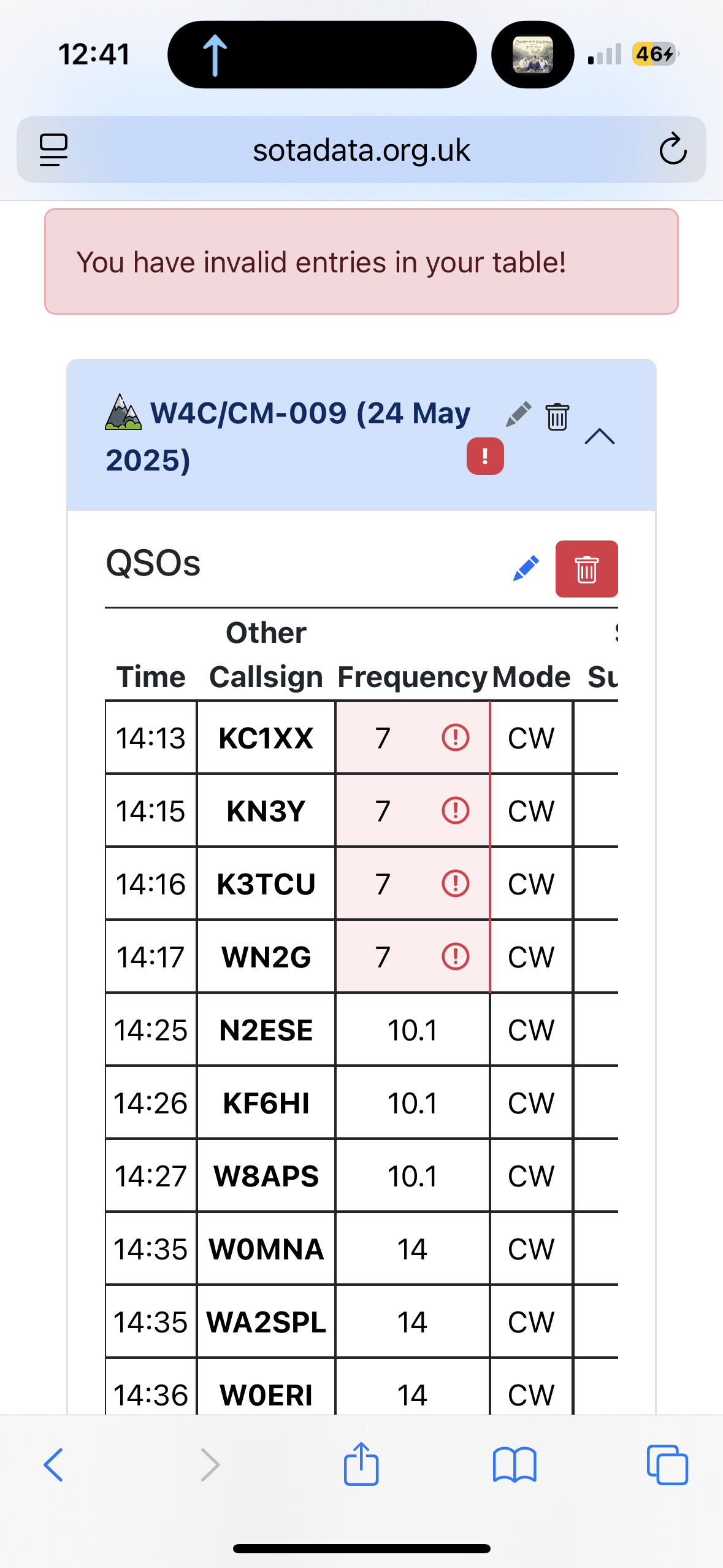This screenshot has height=1568, width=723.
Task: Tap the frequency warning icon for KN3Y
Action: coord(456,810)
